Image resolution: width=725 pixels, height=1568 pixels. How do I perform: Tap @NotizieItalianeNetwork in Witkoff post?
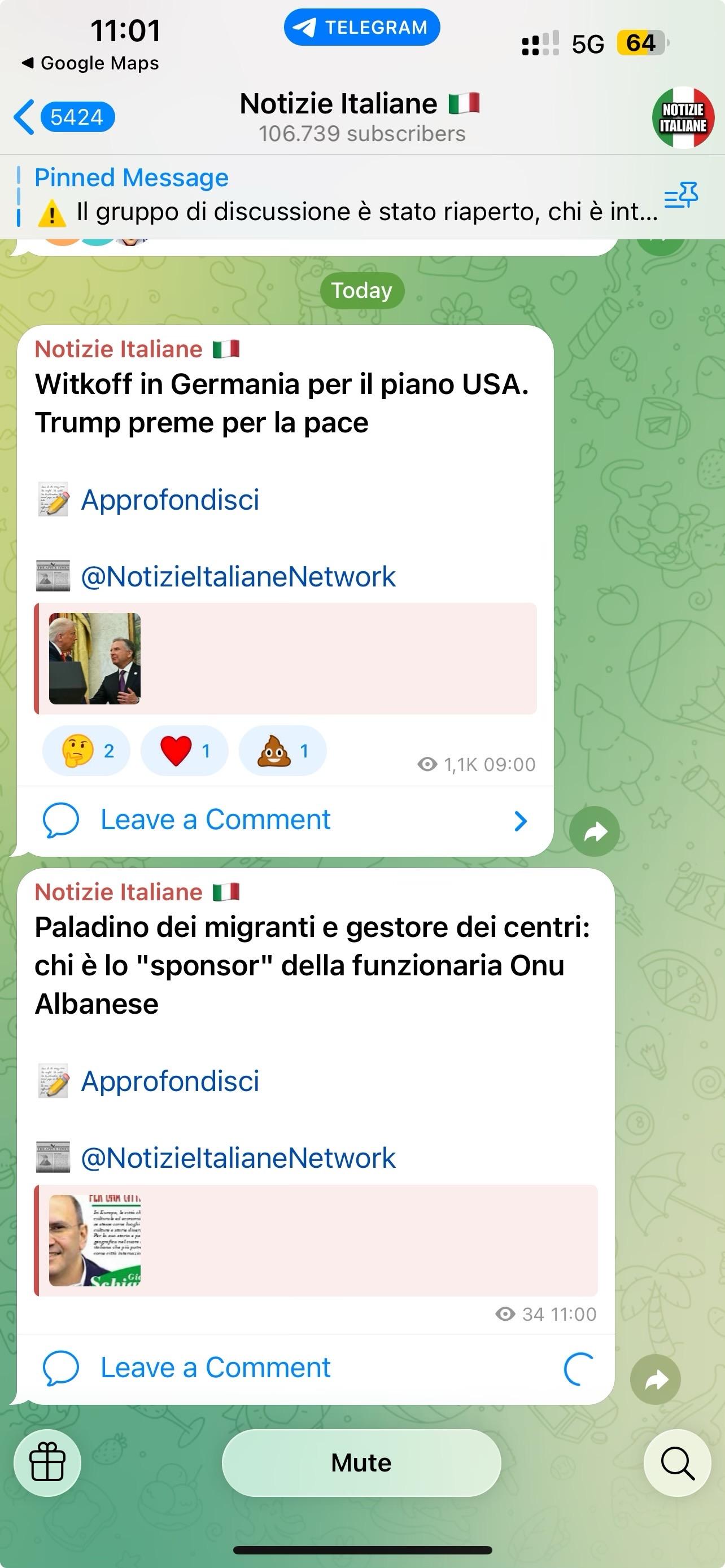pyautogui.click(x=238, y=576)
